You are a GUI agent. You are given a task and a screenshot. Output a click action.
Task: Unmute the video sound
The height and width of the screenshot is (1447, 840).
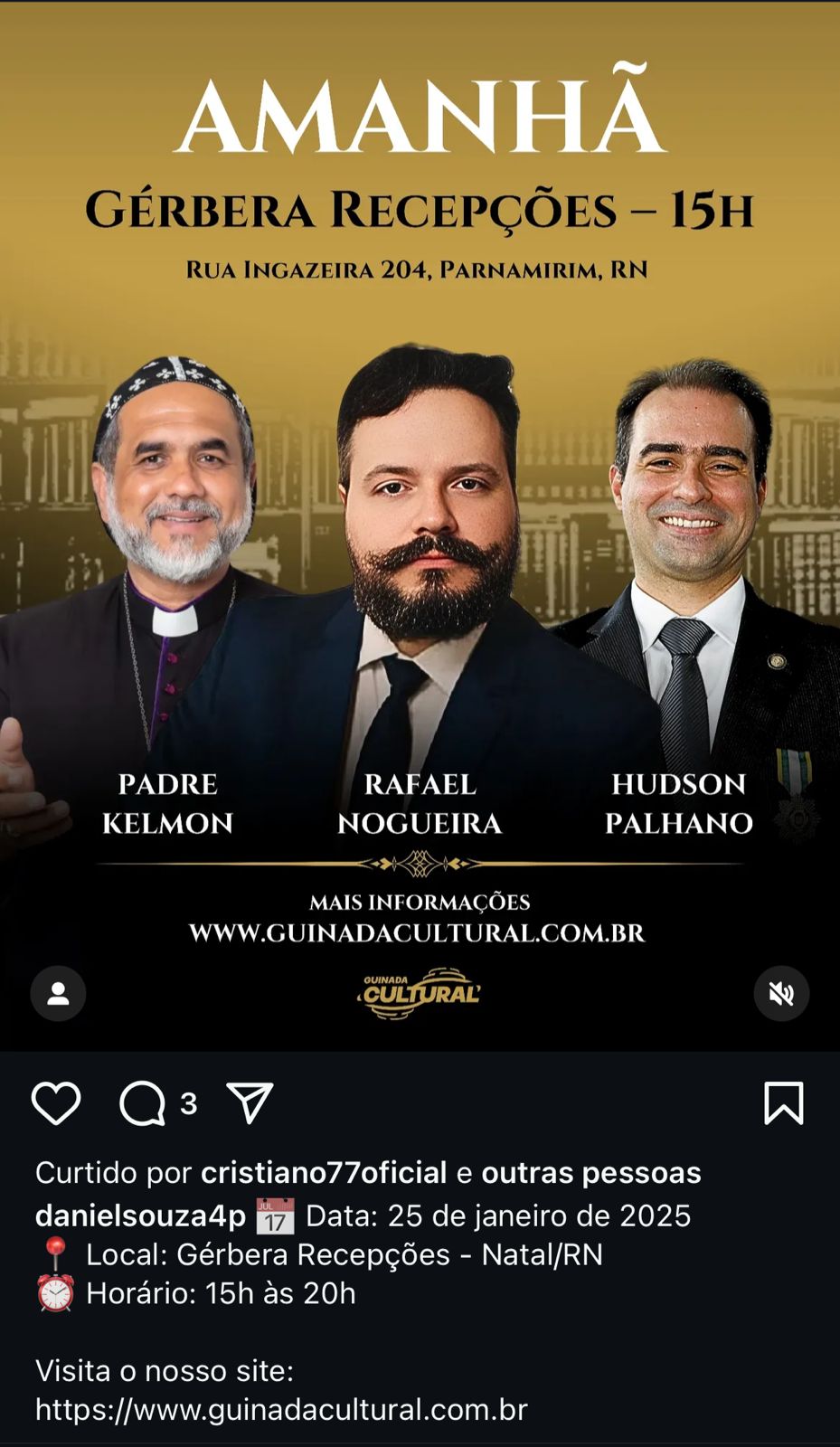781,994
